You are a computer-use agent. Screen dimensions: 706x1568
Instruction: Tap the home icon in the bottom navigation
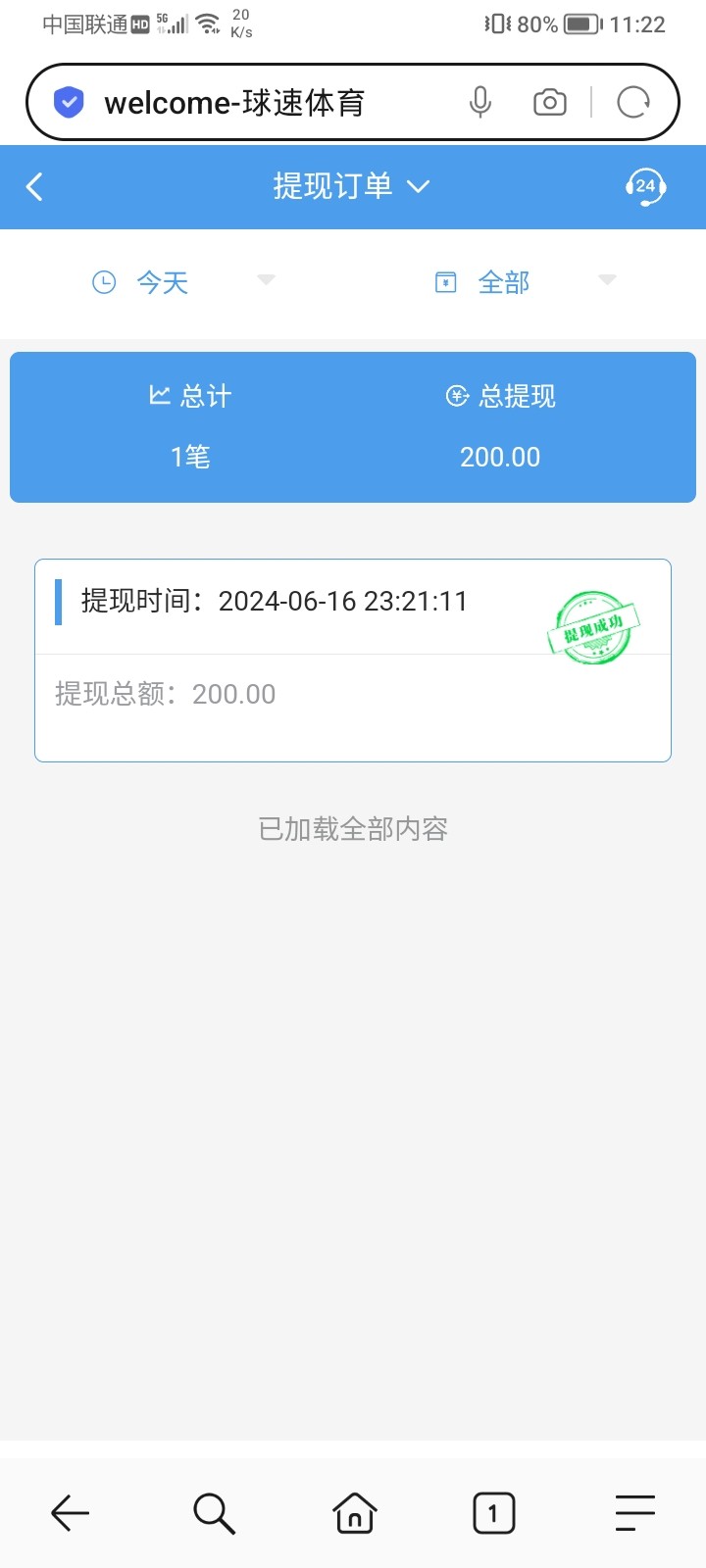tap(353, 1512)
